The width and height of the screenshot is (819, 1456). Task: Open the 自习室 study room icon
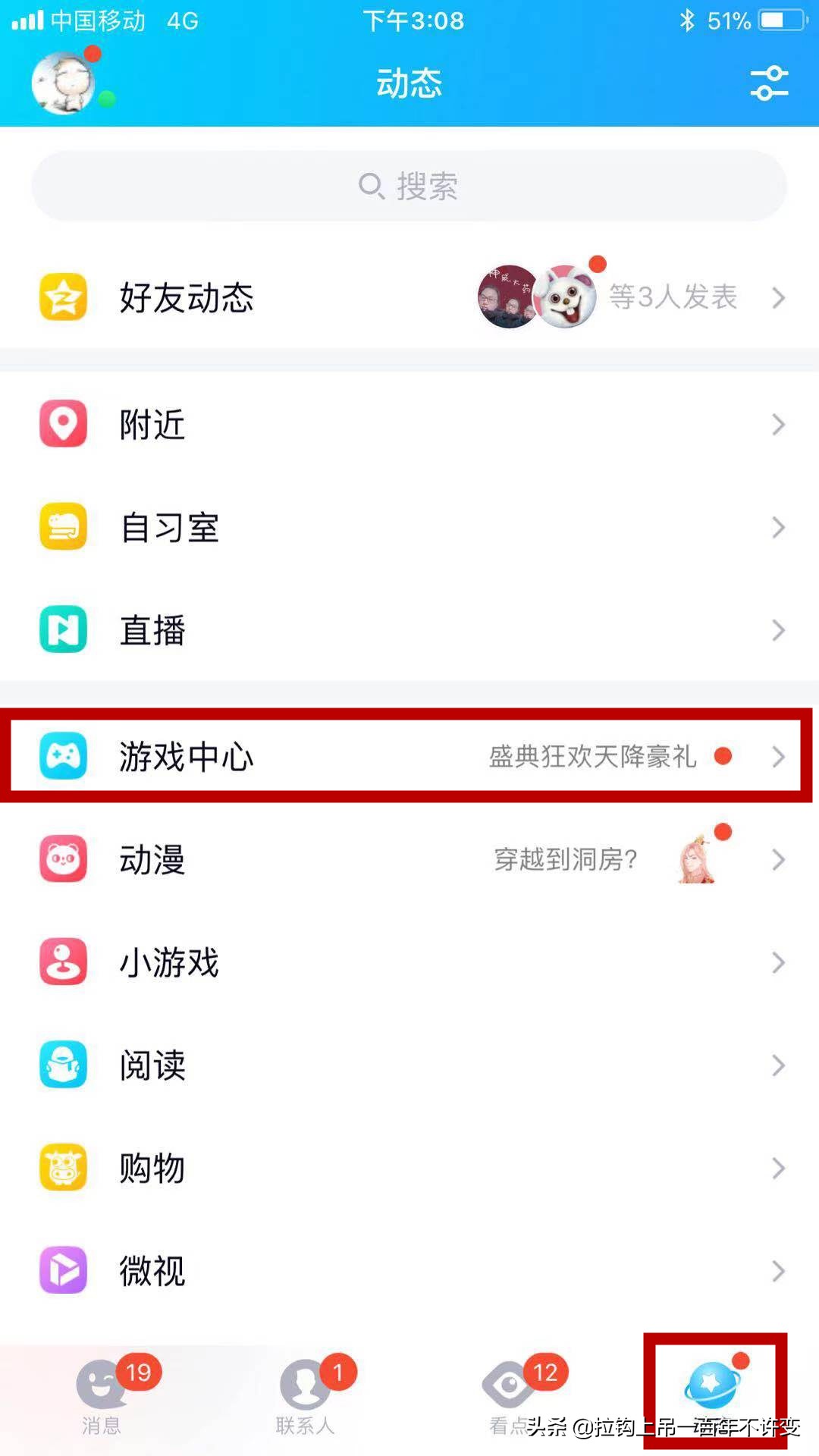pos(63,527)
